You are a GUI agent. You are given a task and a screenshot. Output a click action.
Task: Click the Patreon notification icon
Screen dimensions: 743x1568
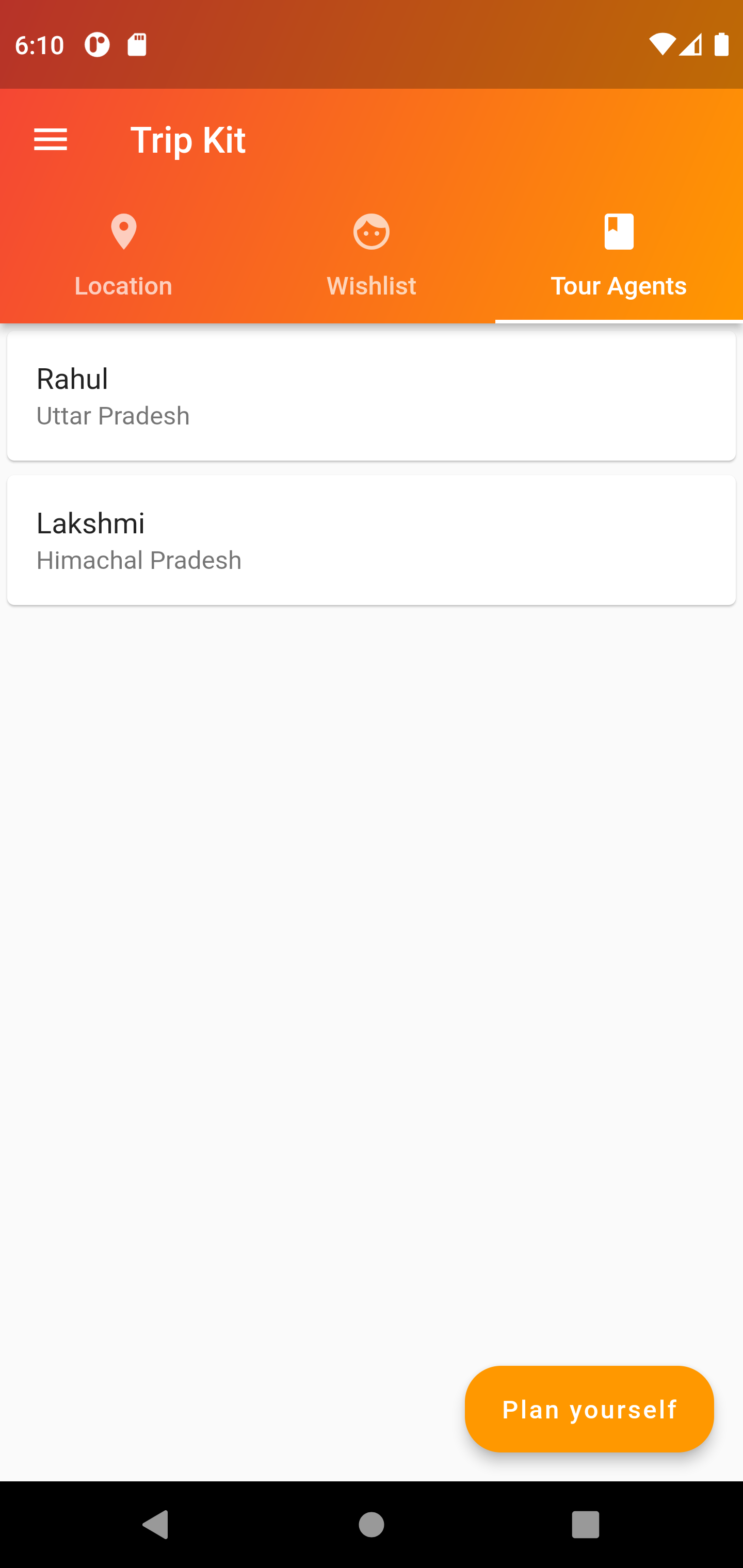pos(97,44)
